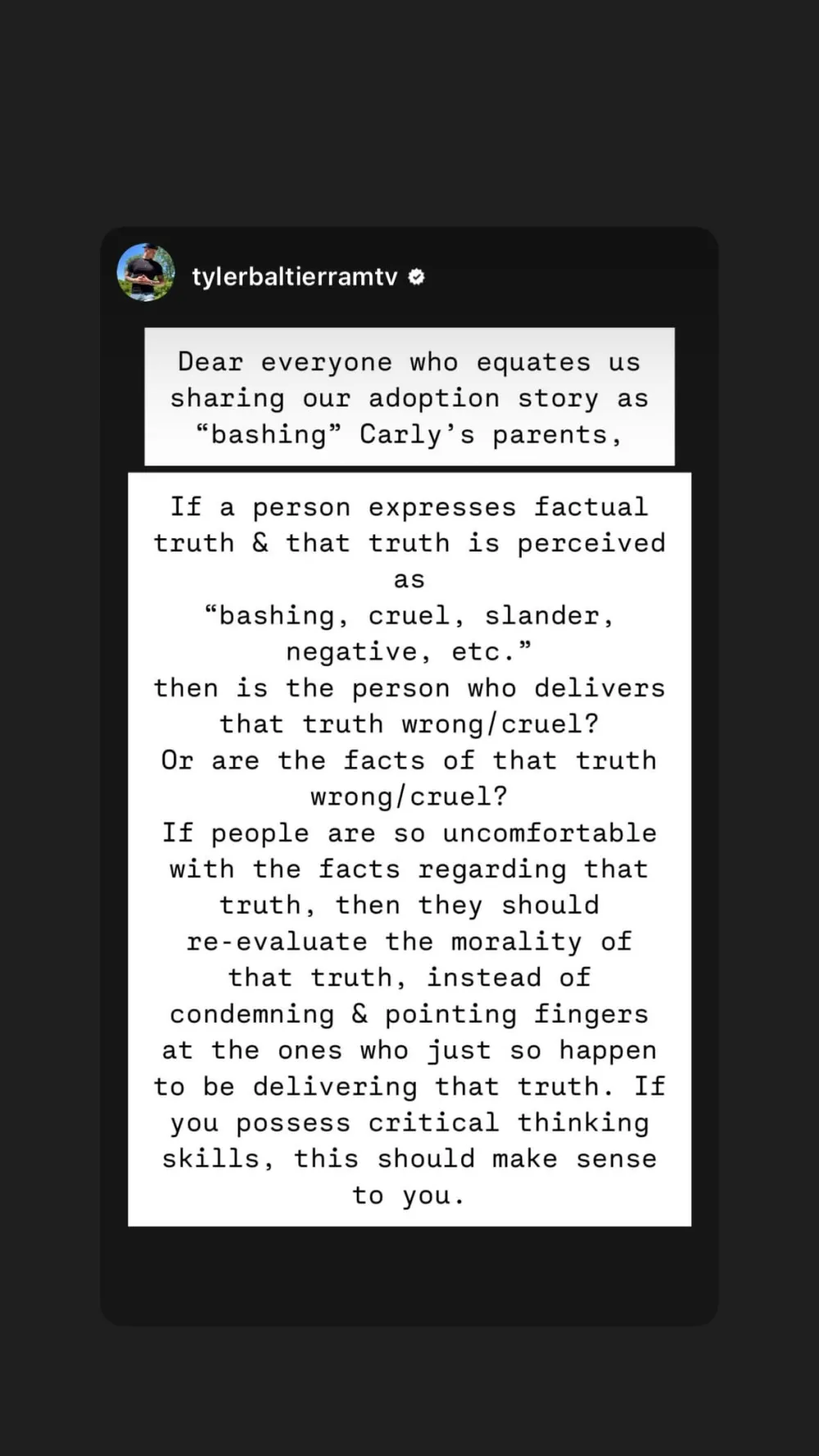Click the verified badge next to the username
The height and width of the screenshot is (1456, 819).
[x=417, y=277]
